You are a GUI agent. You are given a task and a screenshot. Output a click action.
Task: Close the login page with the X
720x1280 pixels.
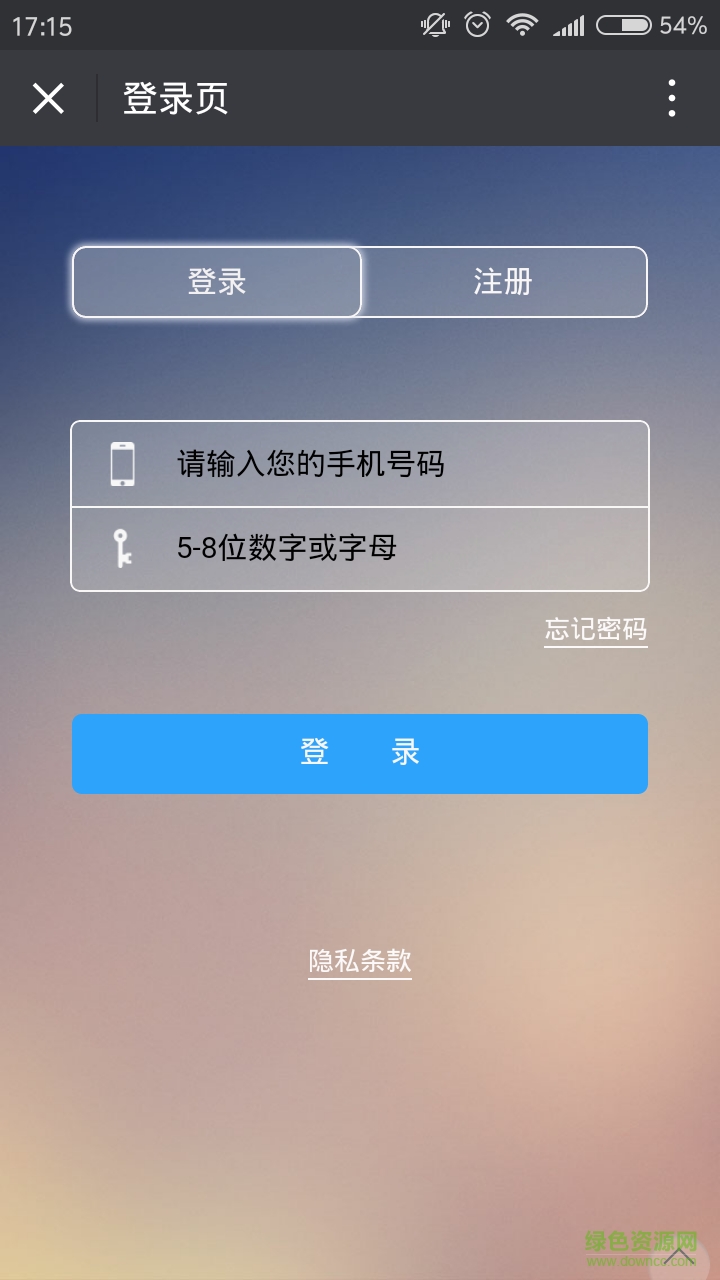point(48,98)
